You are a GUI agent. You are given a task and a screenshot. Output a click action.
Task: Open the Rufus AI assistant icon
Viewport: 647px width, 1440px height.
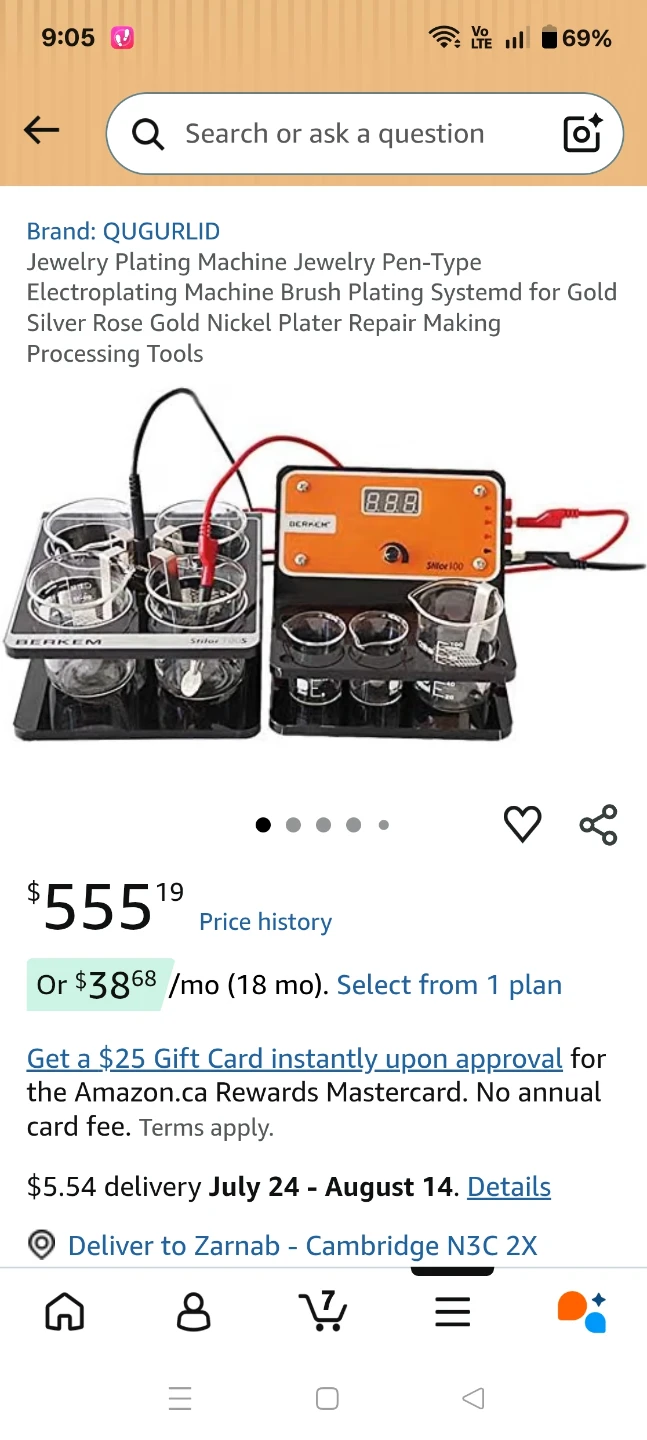tap(582, 1311)
